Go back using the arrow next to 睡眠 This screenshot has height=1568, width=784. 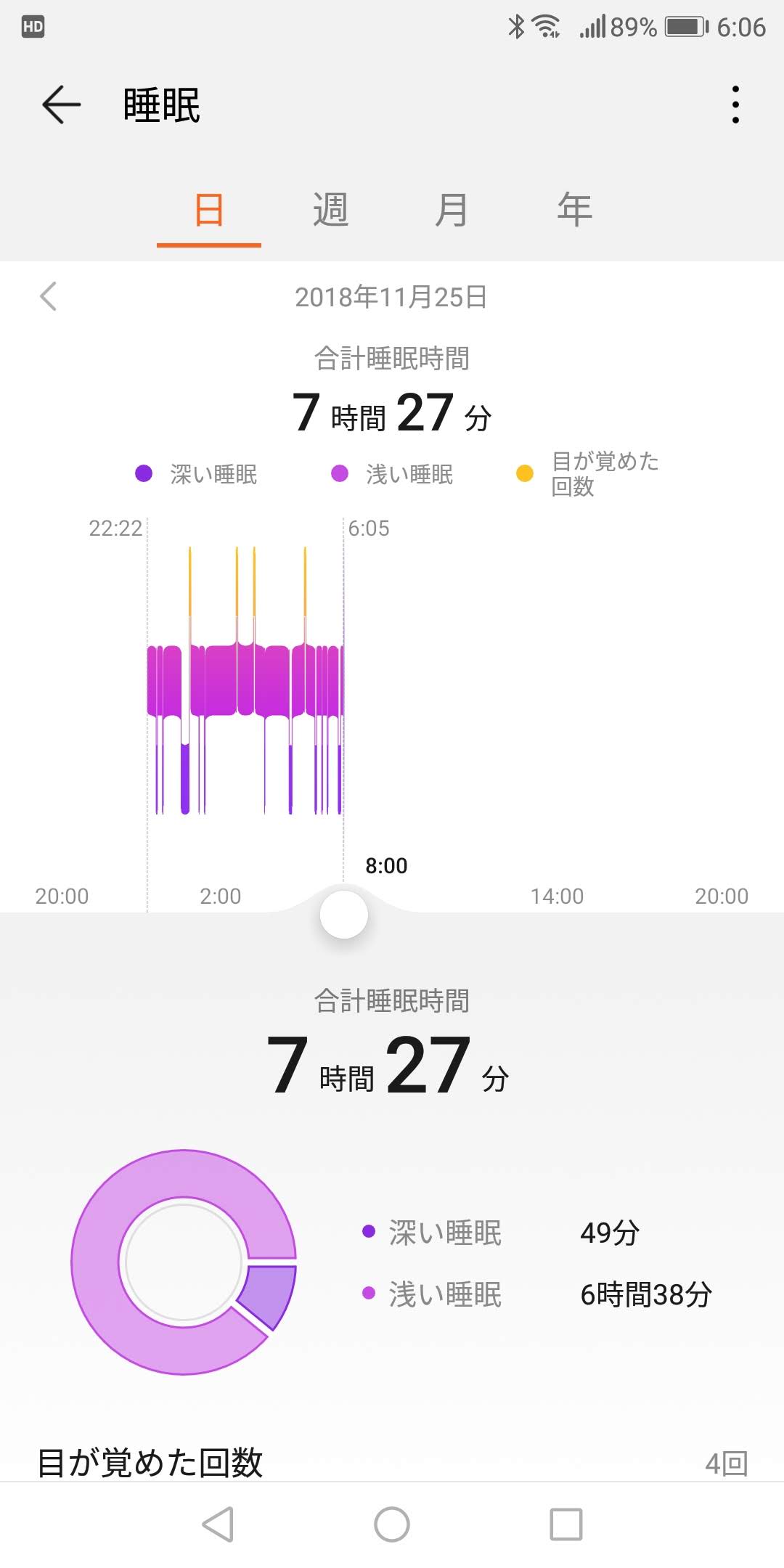click(x=62, y=105)
